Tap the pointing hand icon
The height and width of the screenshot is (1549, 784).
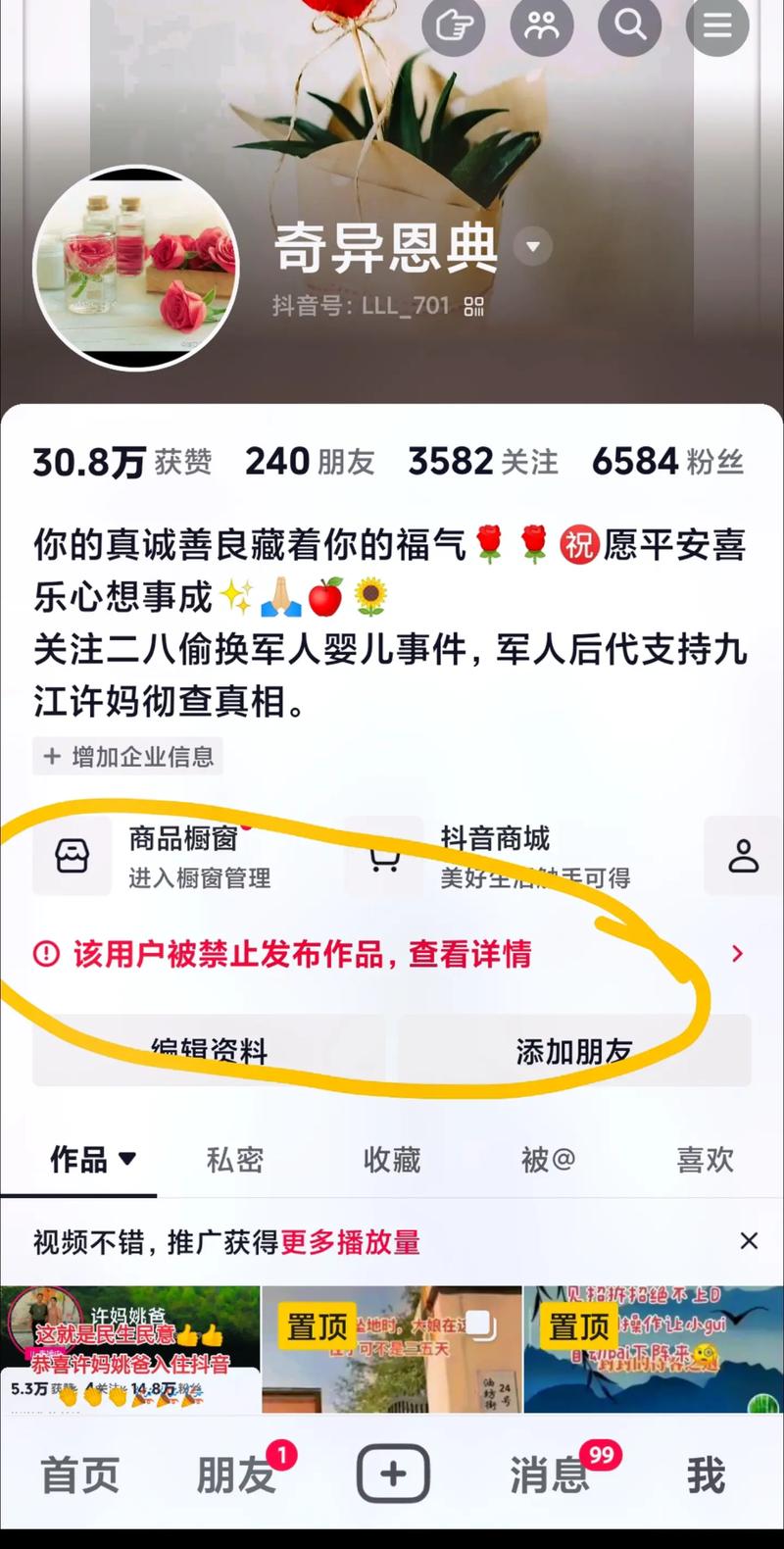pos(454,25)
